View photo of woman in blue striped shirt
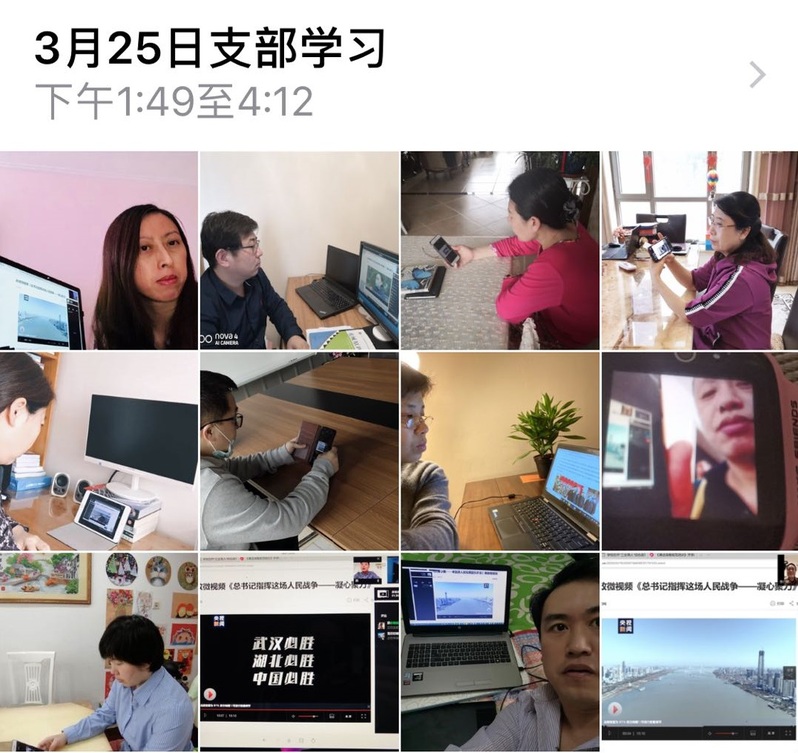Screen dimensions: 798x753 pyautogui.click(x=98, y=652)
